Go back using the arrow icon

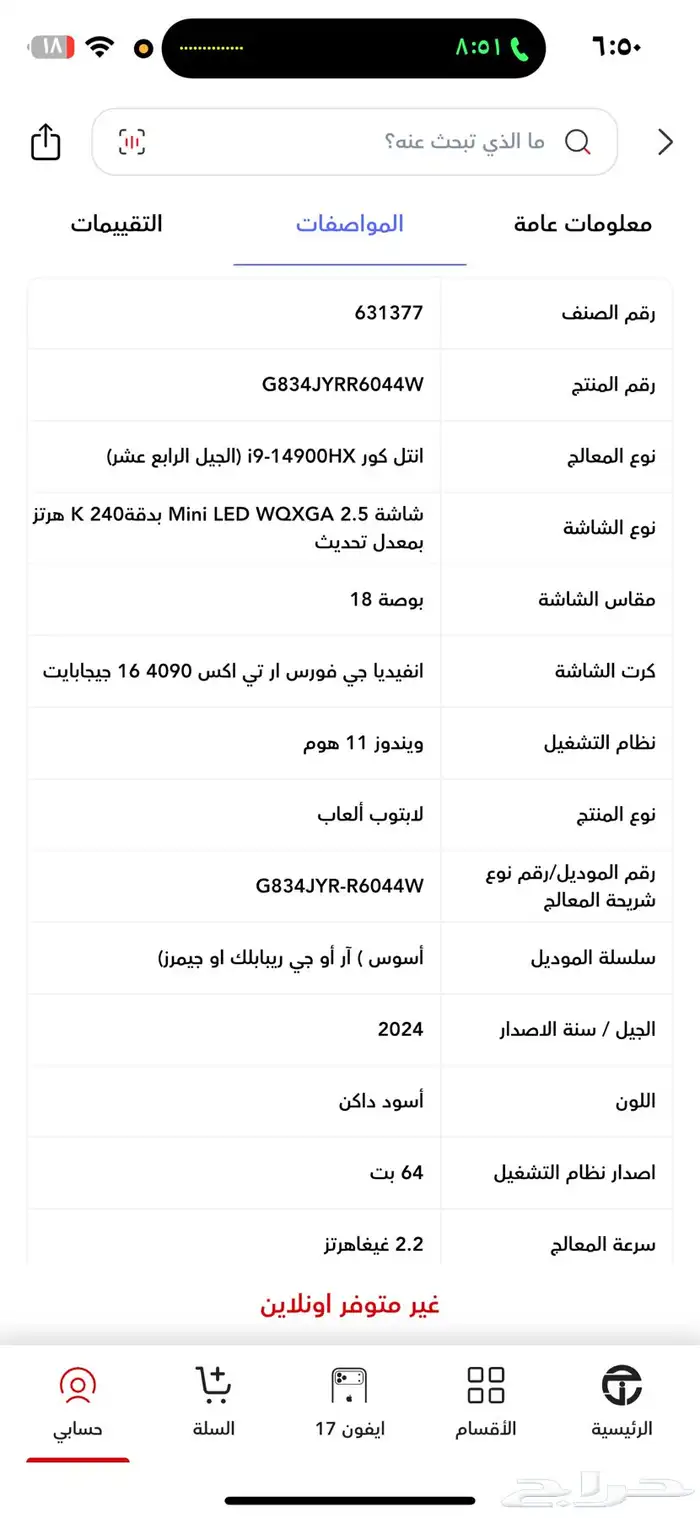coord(665,143)
